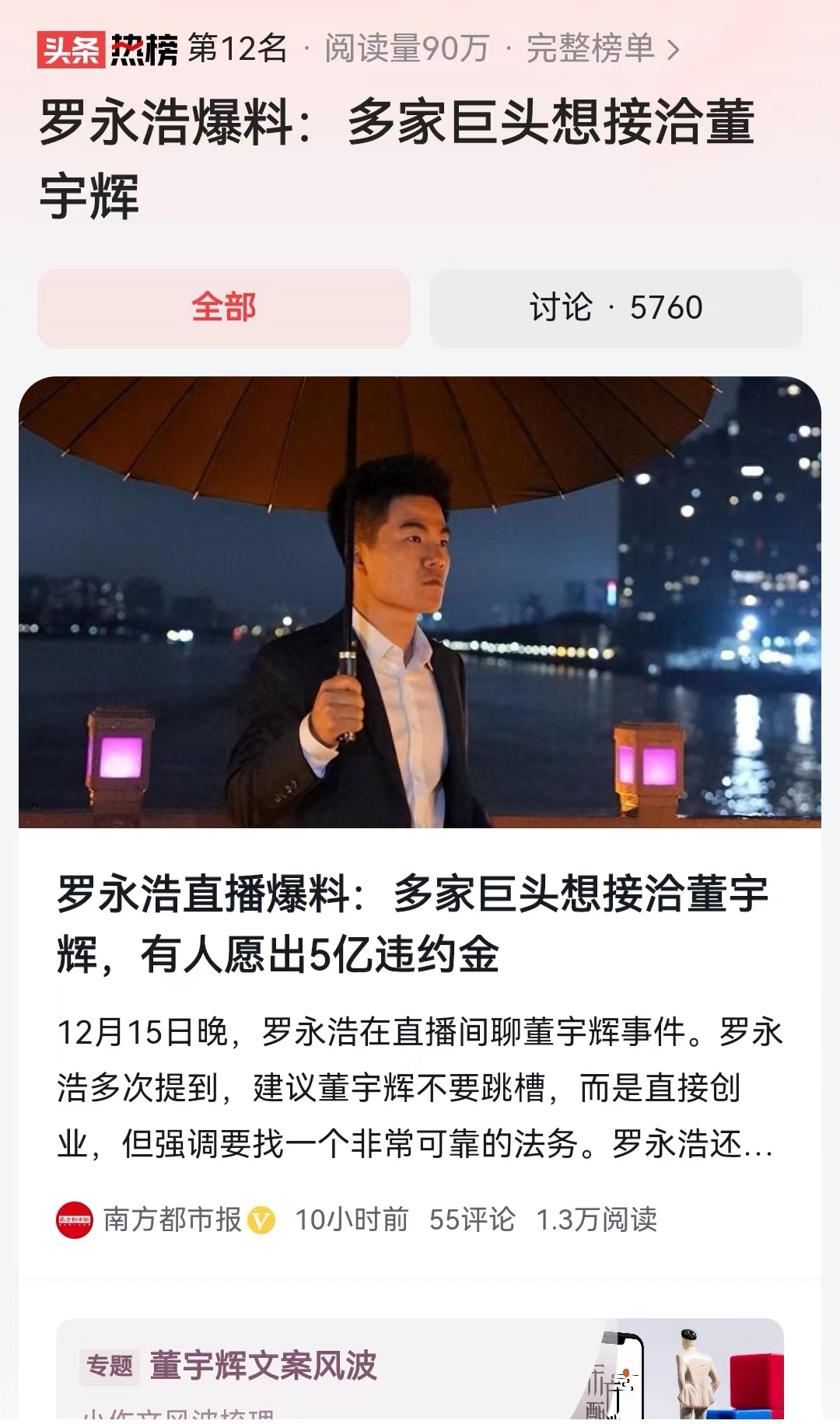Switch to the 全部 tab
The width and height of the screenshot is (840, 1424).
pos(222,308)
